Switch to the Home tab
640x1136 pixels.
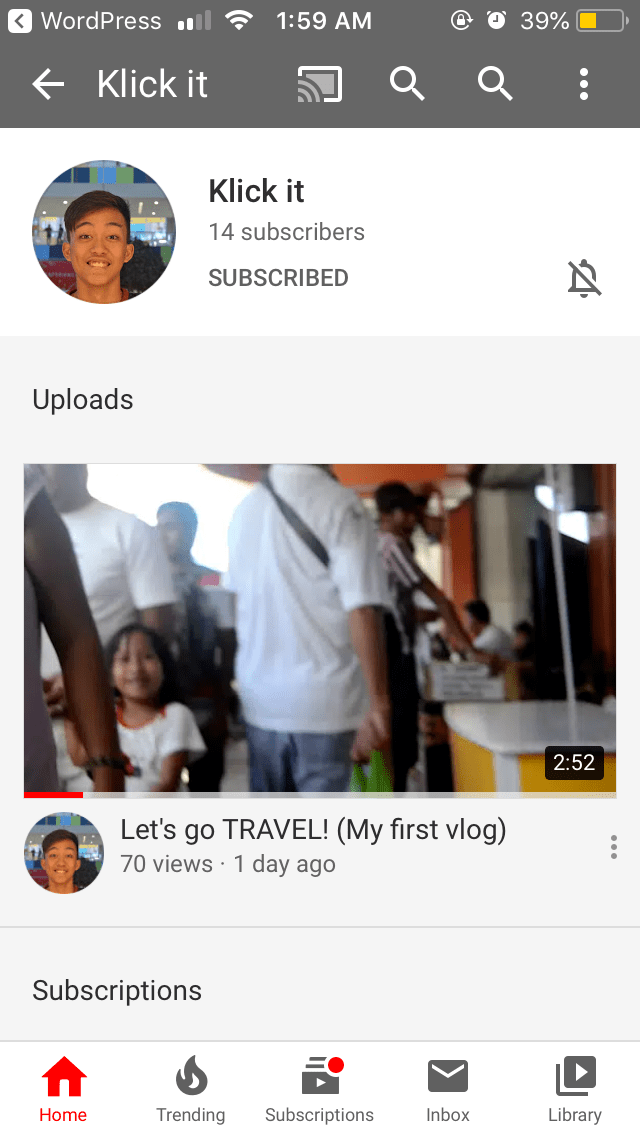click(x=63, y=1090)
